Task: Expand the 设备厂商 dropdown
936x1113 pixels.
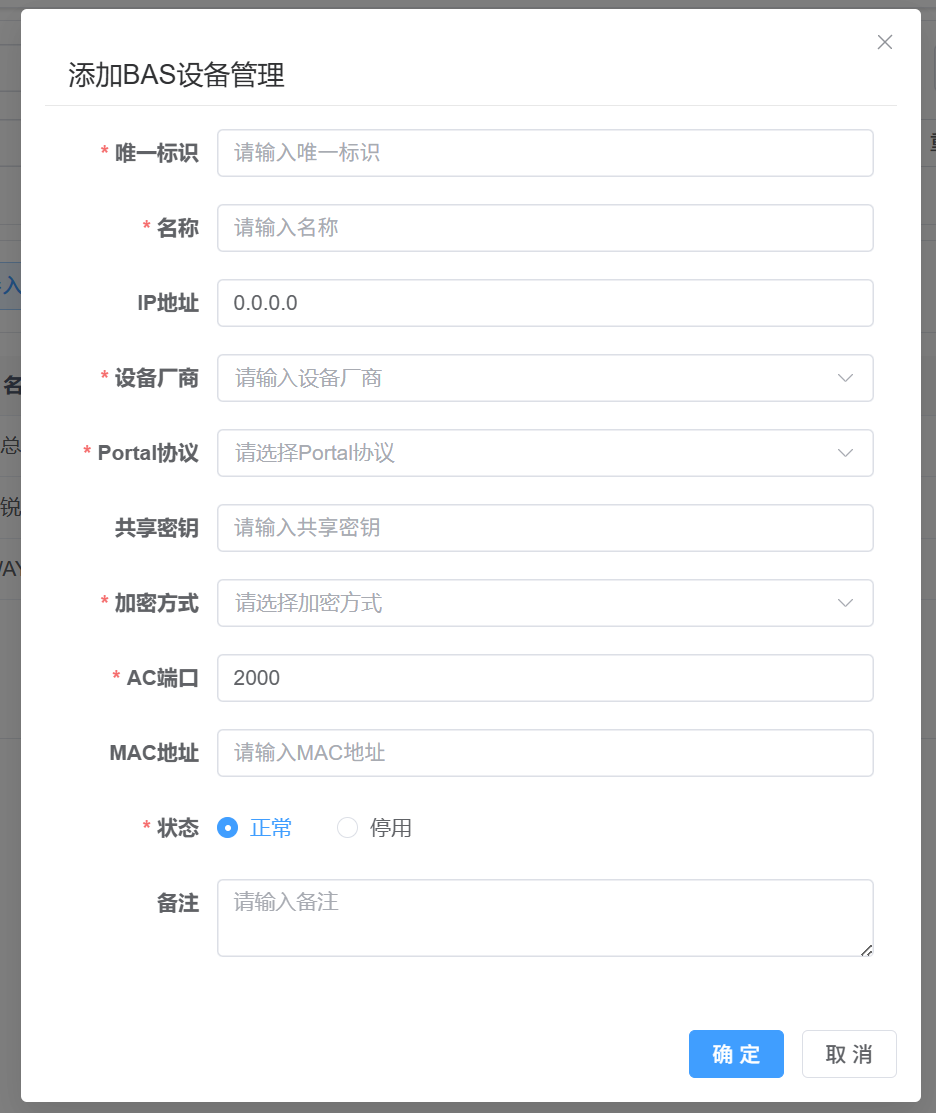Action: click(x=545, y=378)
